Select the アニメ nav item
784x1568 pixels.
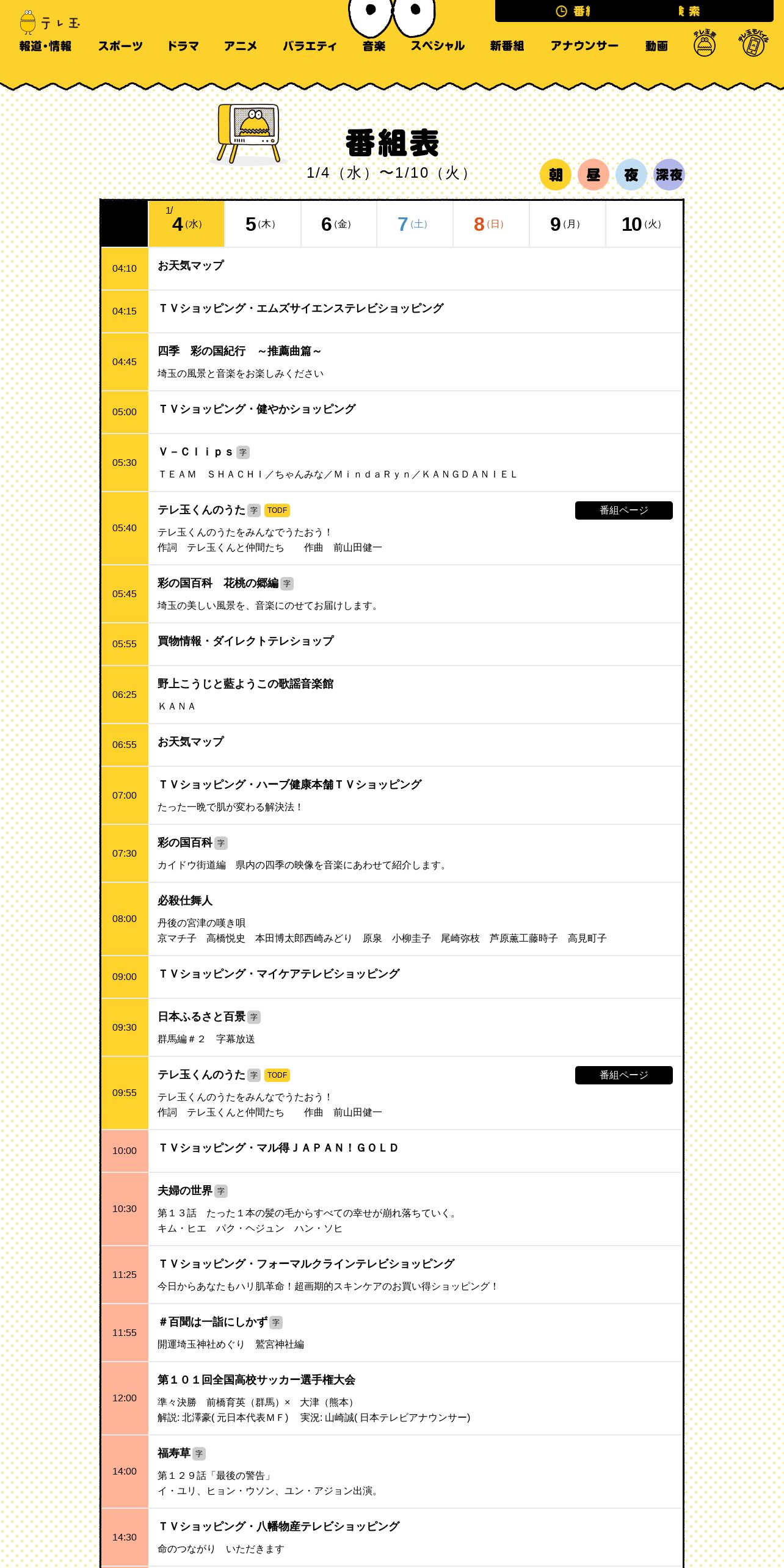click(x=241, y=46)
